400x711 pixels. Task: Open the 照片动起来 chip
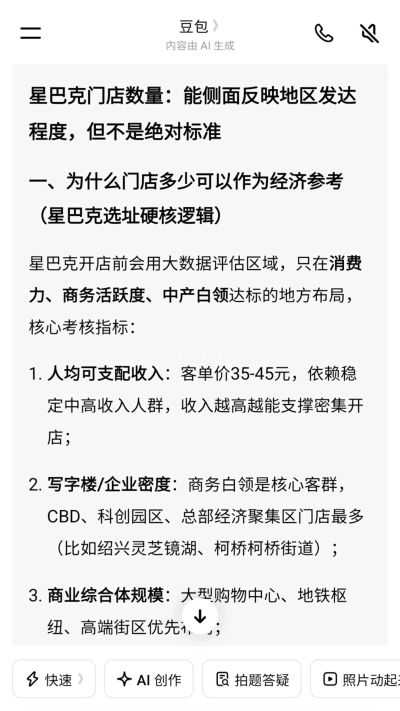coord(355,679)
